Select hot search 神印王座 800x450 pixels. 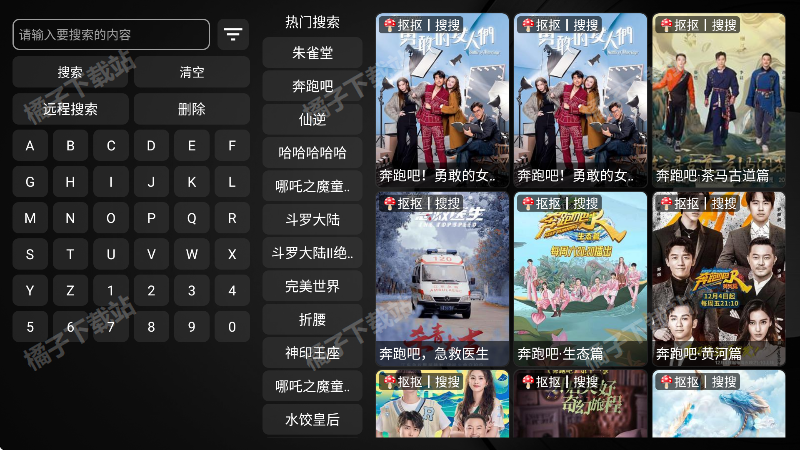point(312,352)
